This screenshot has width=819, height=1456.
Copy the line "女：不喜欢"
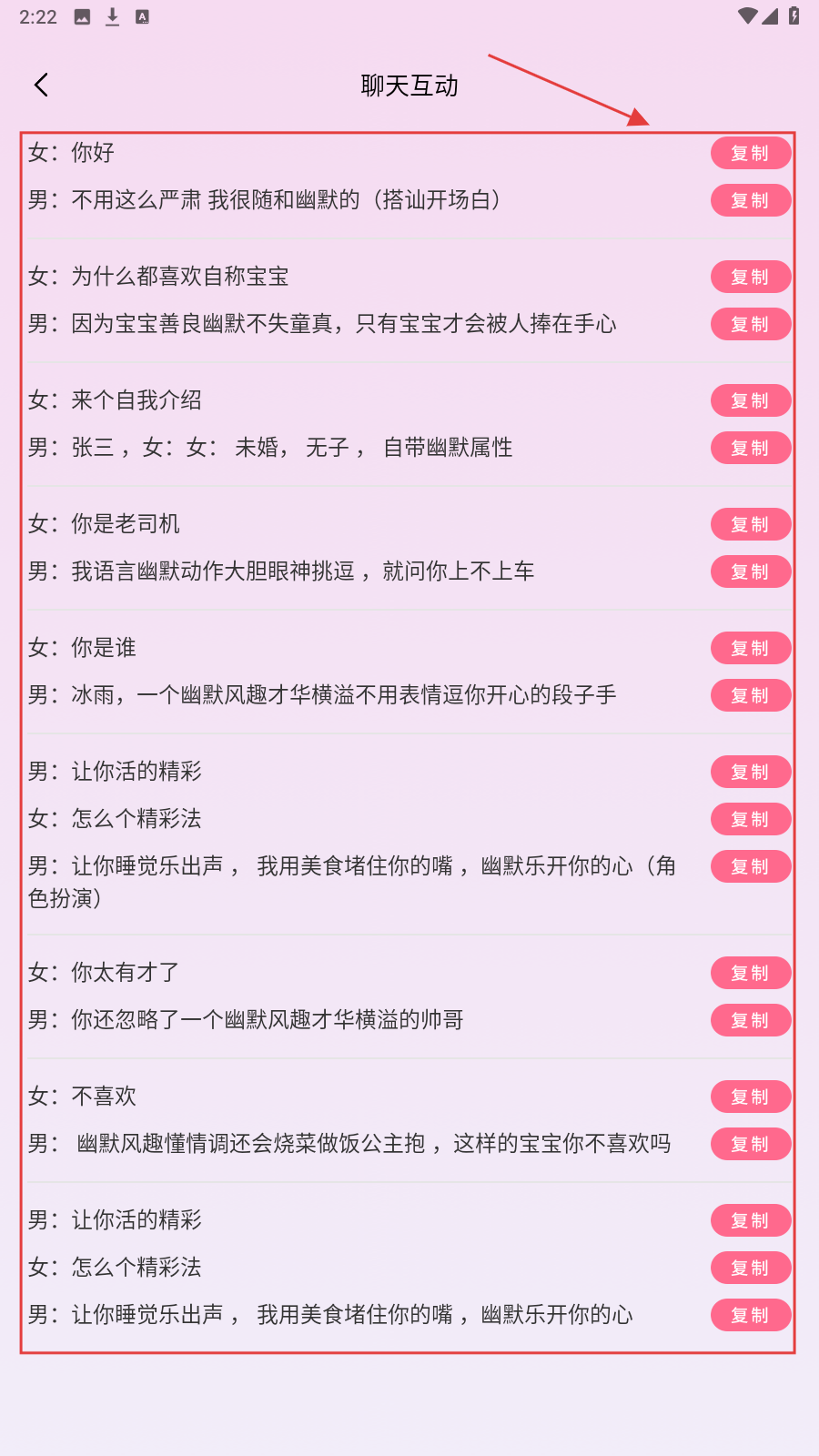(750, 1097)
